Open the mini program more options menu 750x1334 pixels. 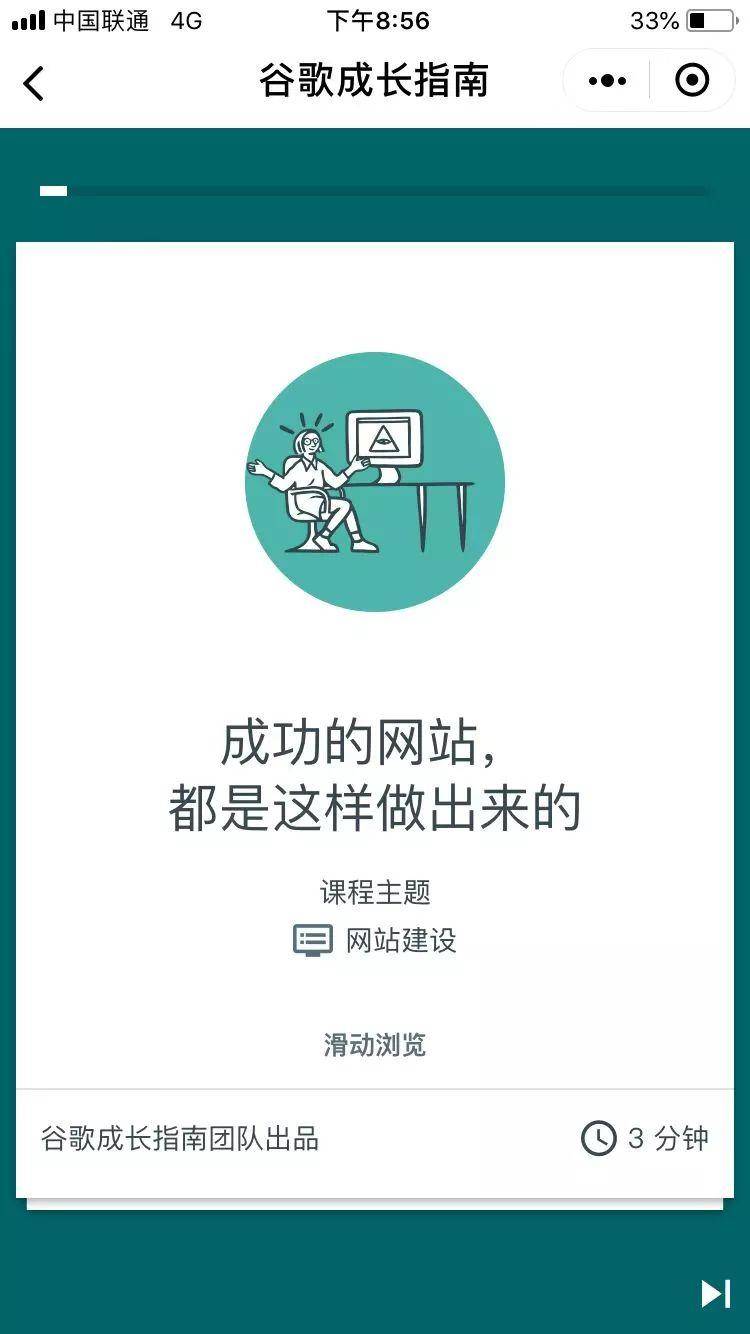[x=607, y=81]
